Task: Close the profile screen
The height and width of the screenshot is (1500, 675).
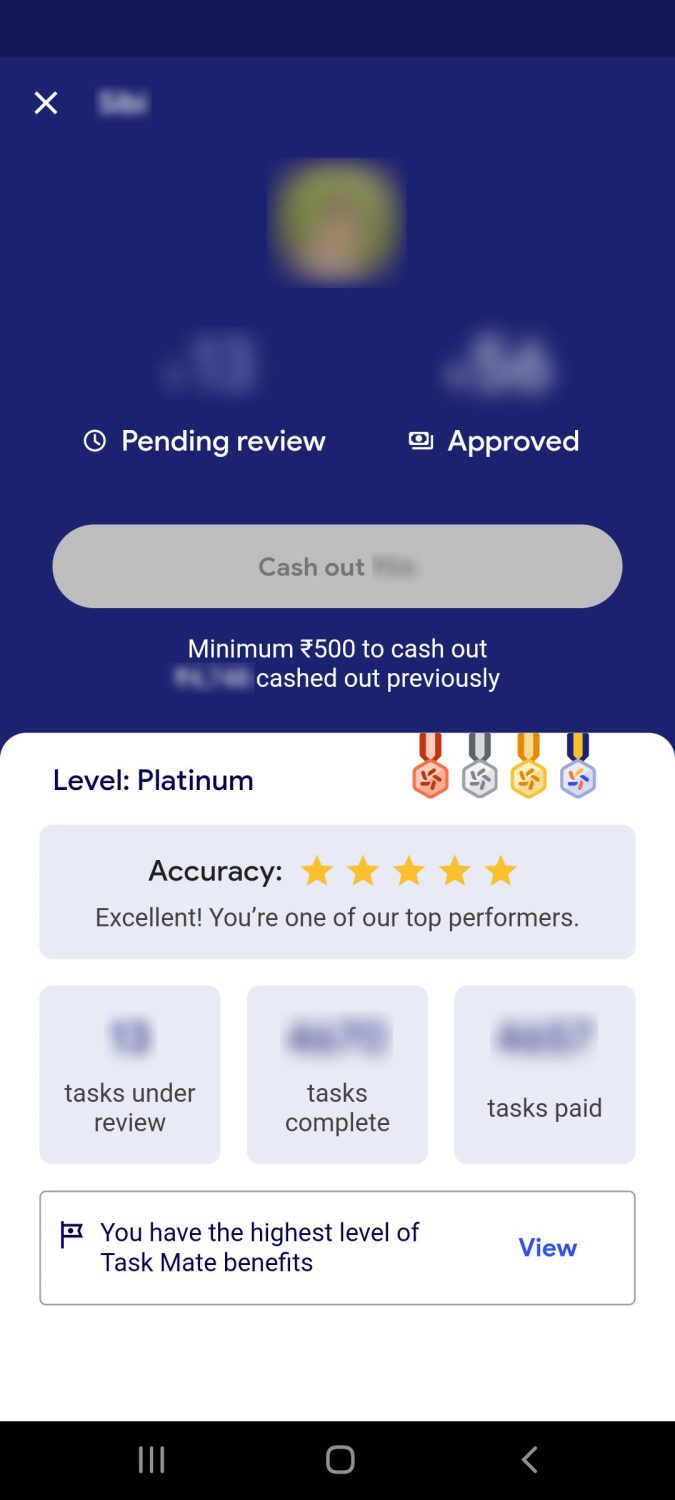Action: (46, 103)
